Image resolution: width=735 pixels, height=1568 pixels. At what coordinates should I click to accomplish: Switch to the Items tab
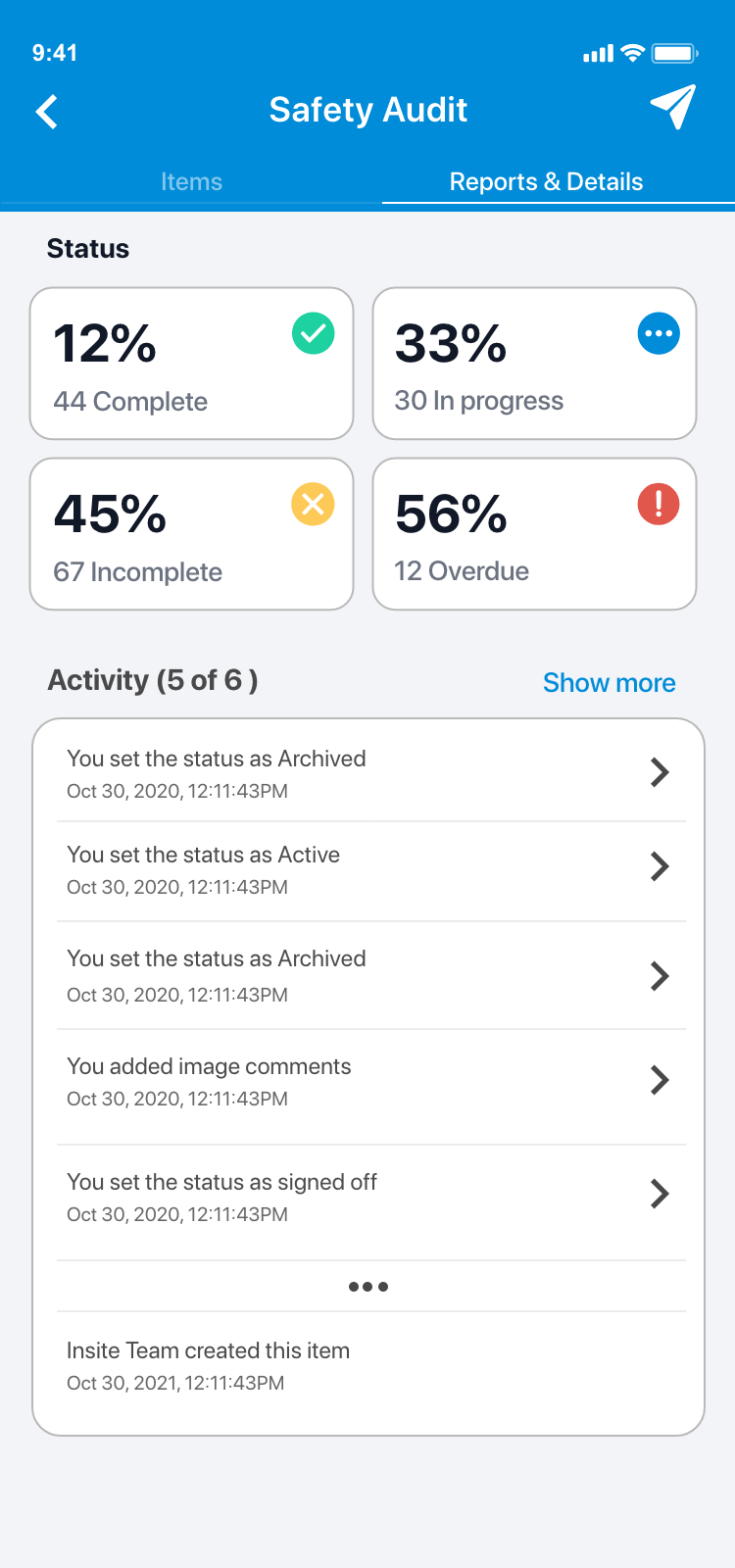coord(191,181)
